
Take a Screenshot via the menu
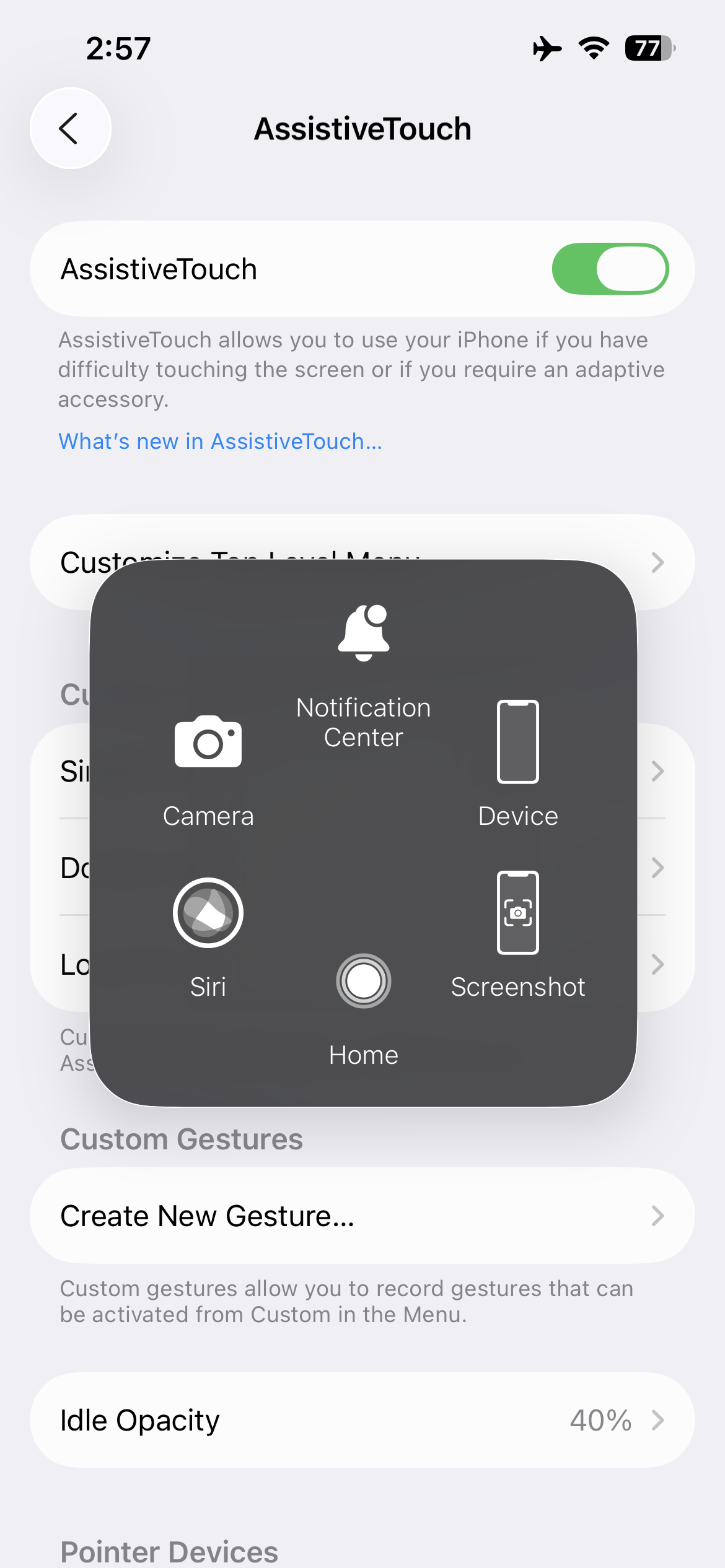click(x=518, y=935)
